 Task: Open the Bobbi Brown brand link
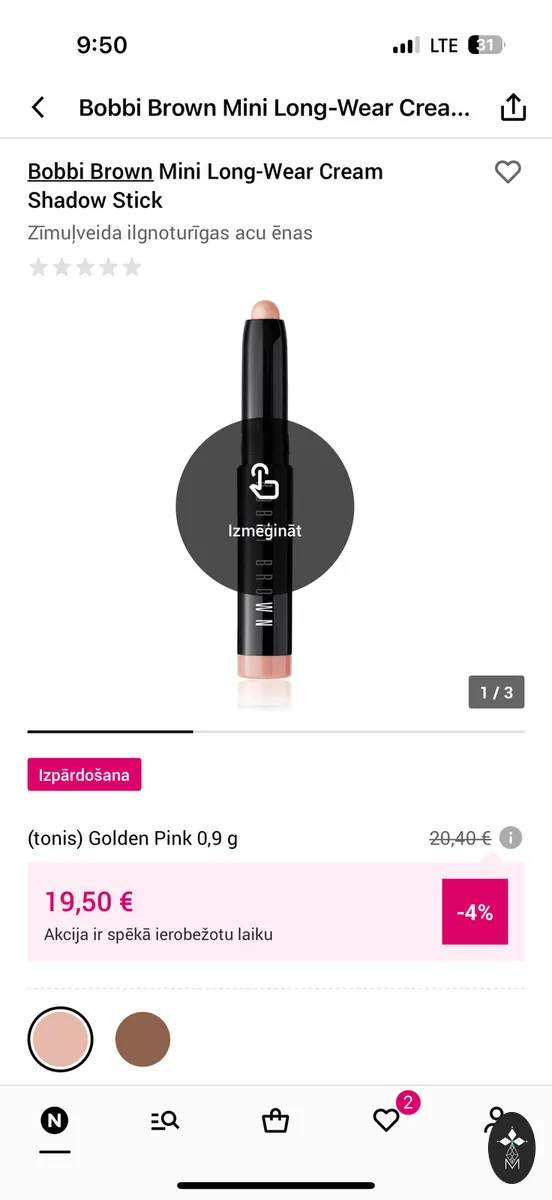pyautogui.click(x=90, y=171)
